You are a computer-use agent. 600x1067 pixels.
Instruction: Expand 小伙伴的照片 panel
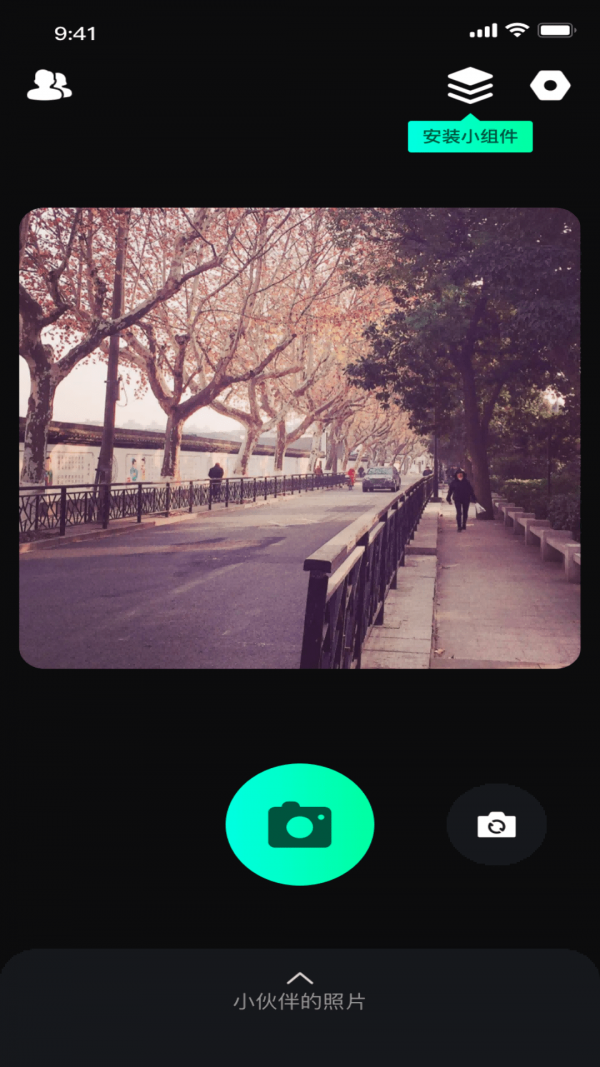[300, 989]
